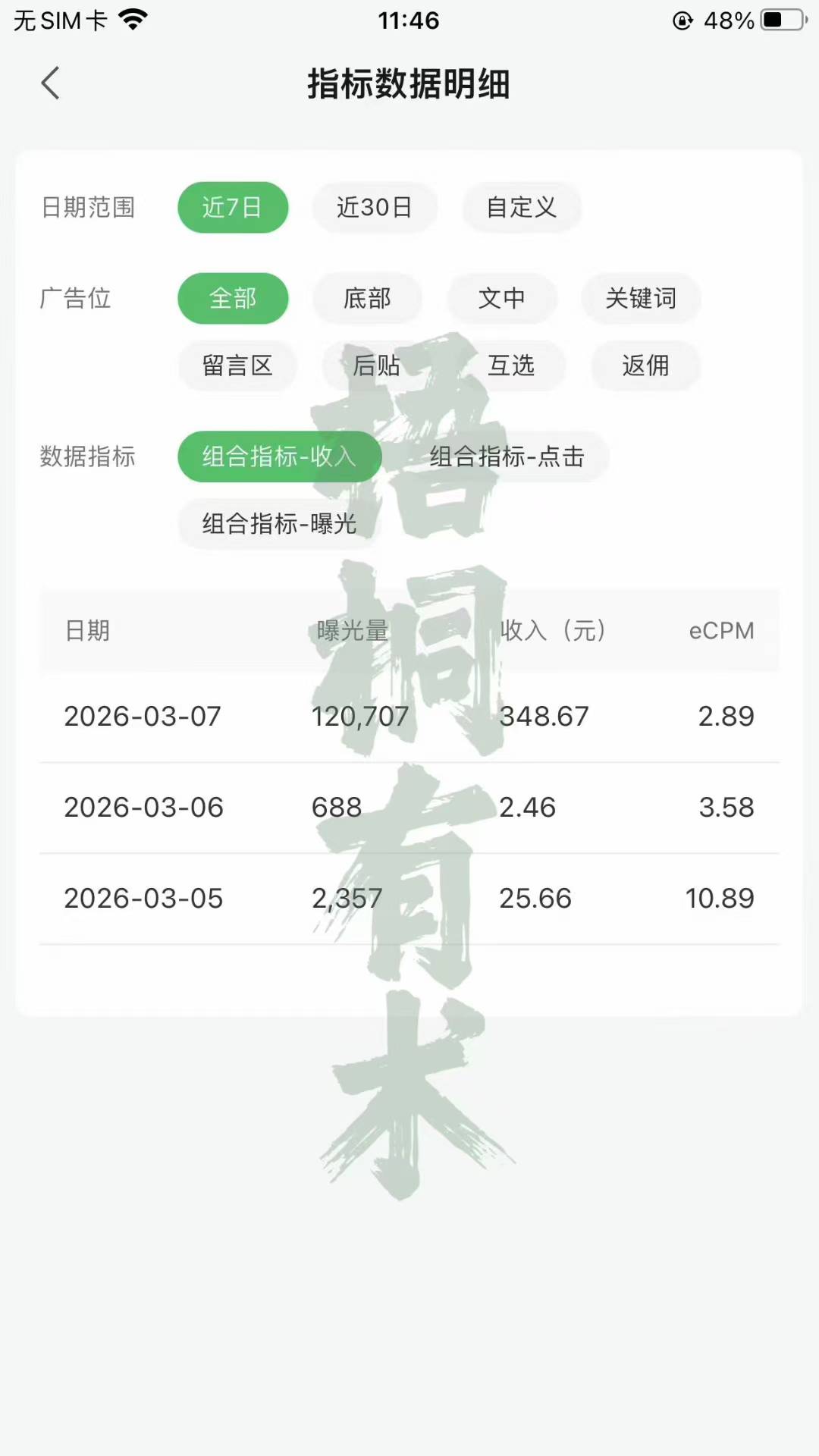
Task: Filter by 关键词 ad placement
Action: coord(641,298)
